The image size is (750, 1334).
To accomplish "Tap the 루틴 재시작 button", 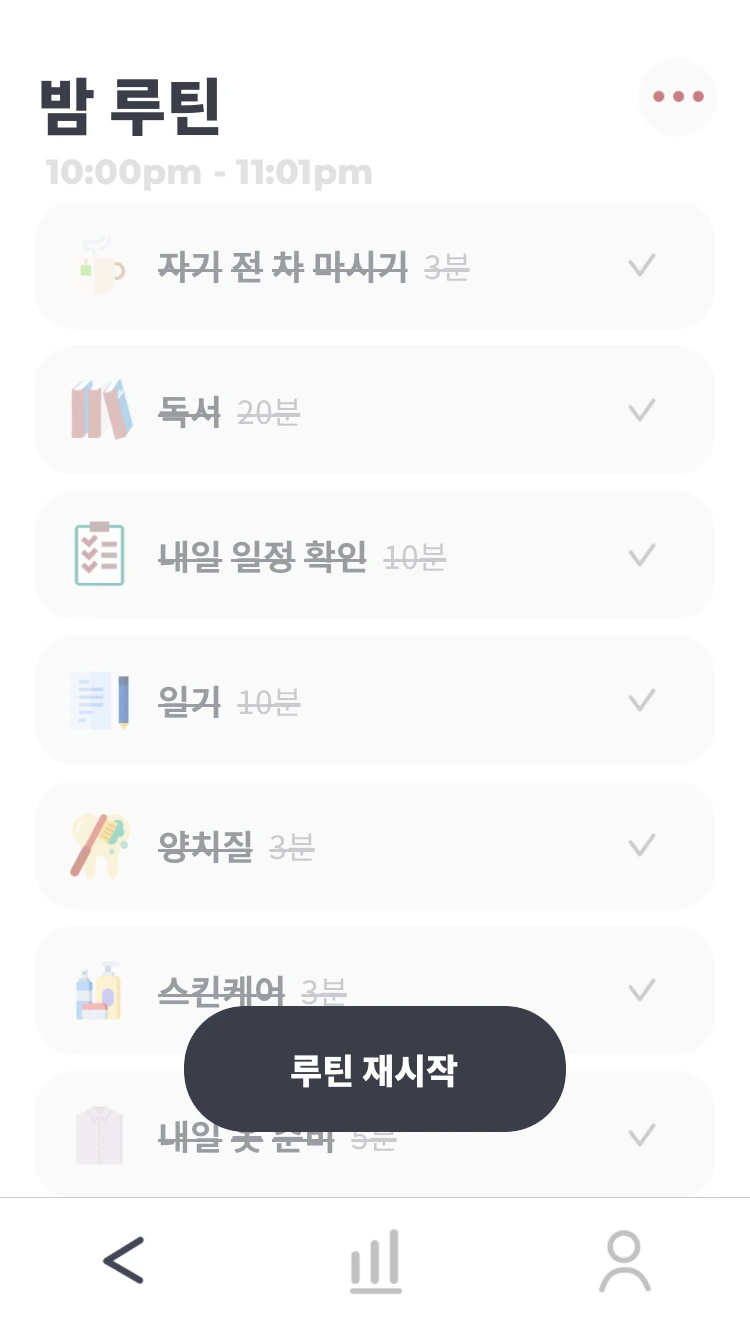I will click(x=375, y=1069).
